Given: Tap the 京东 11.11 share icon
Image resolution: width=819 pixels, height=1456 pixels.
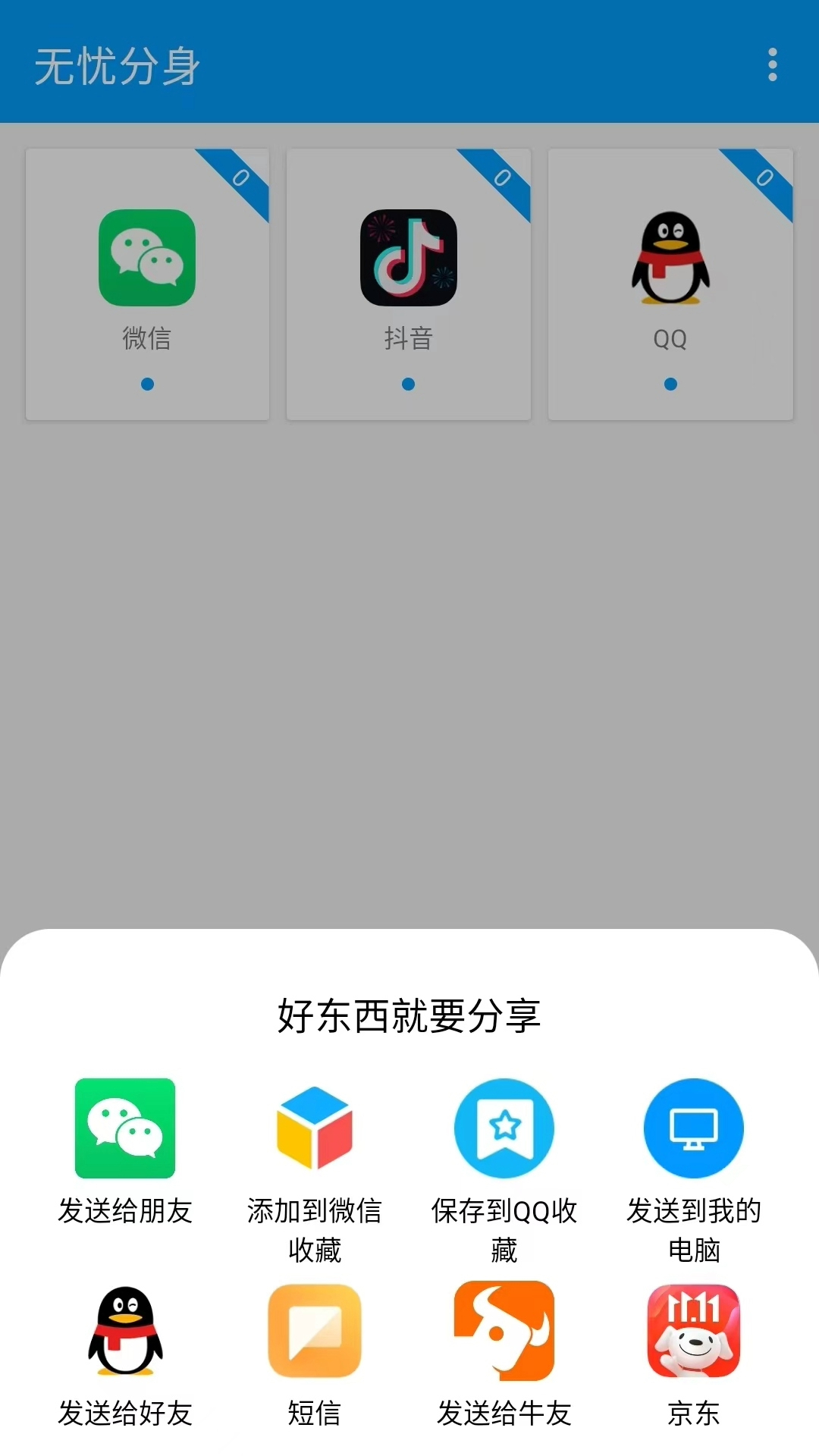Looking at the screenshot, I should point(693,1331).
